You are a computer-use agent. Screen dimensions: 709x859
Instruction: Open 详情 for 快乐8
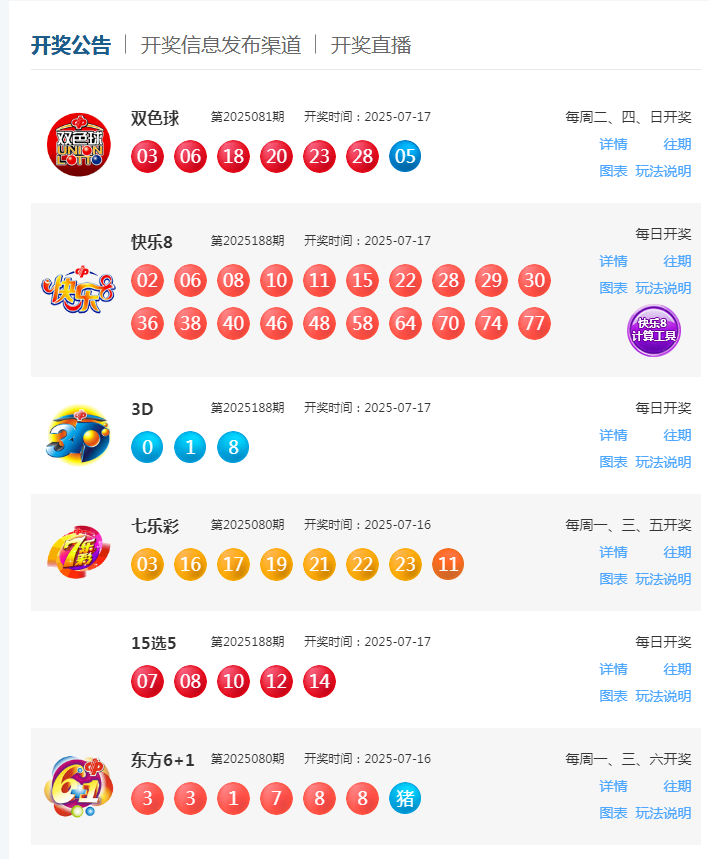point(613,261)
